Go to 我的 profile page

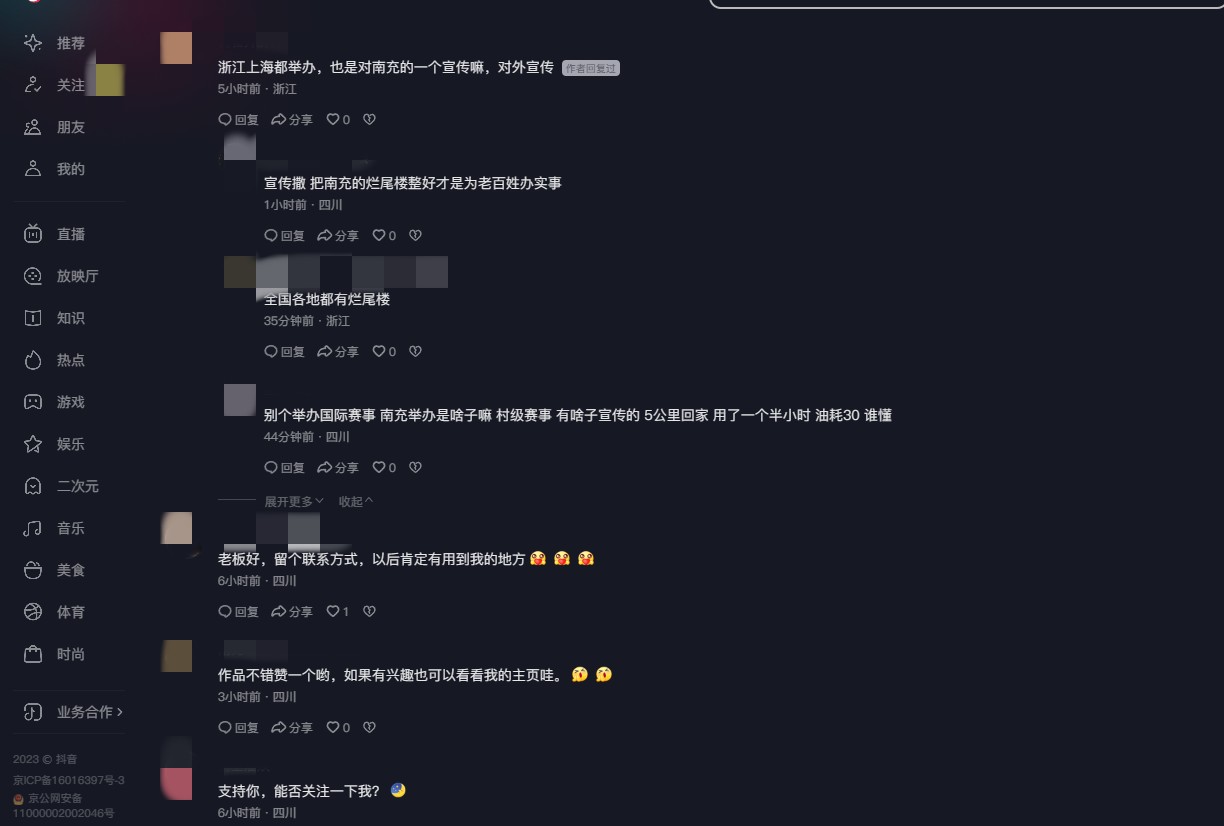pos(69,169)
